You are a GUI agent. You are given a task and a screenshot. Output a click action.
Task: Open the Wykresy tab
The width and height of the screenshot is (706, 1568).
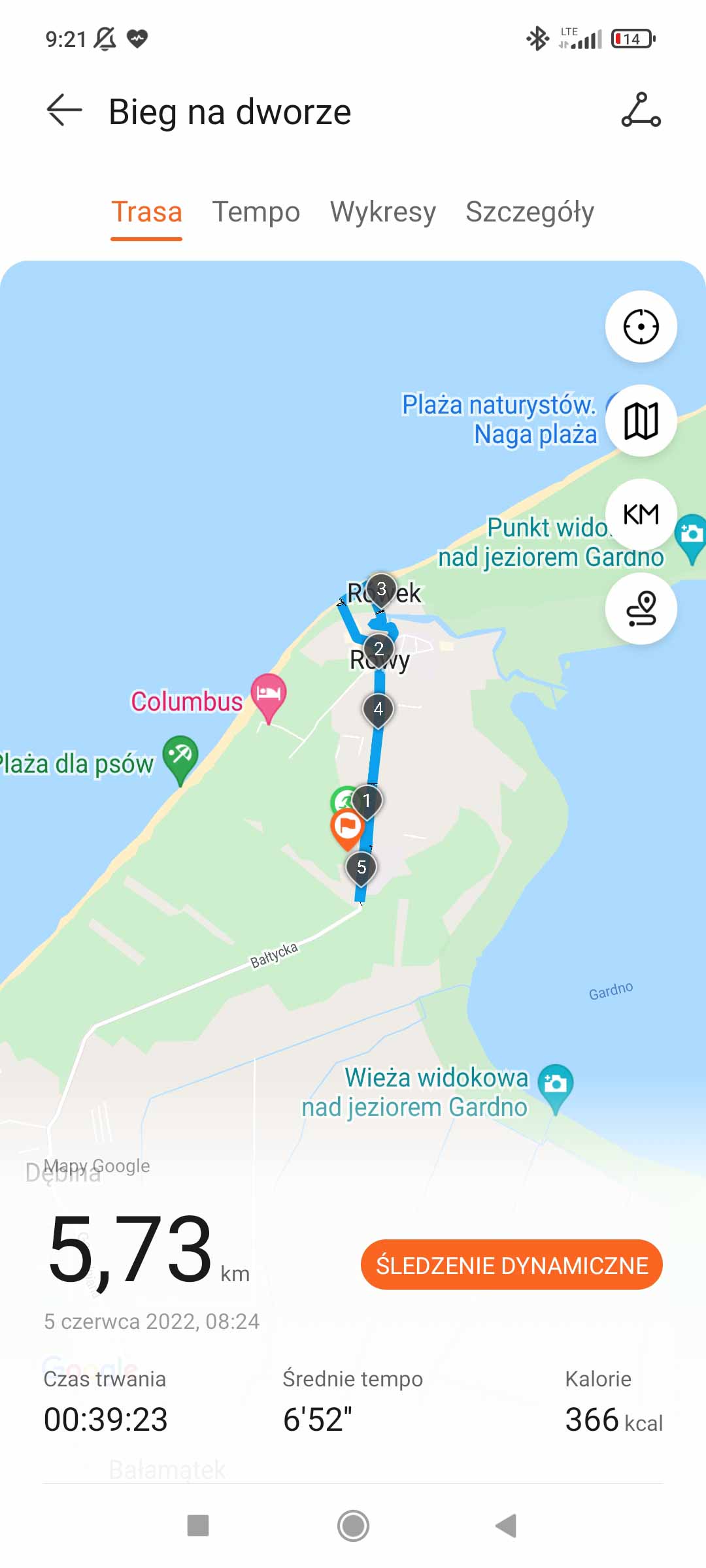(382, 212)
